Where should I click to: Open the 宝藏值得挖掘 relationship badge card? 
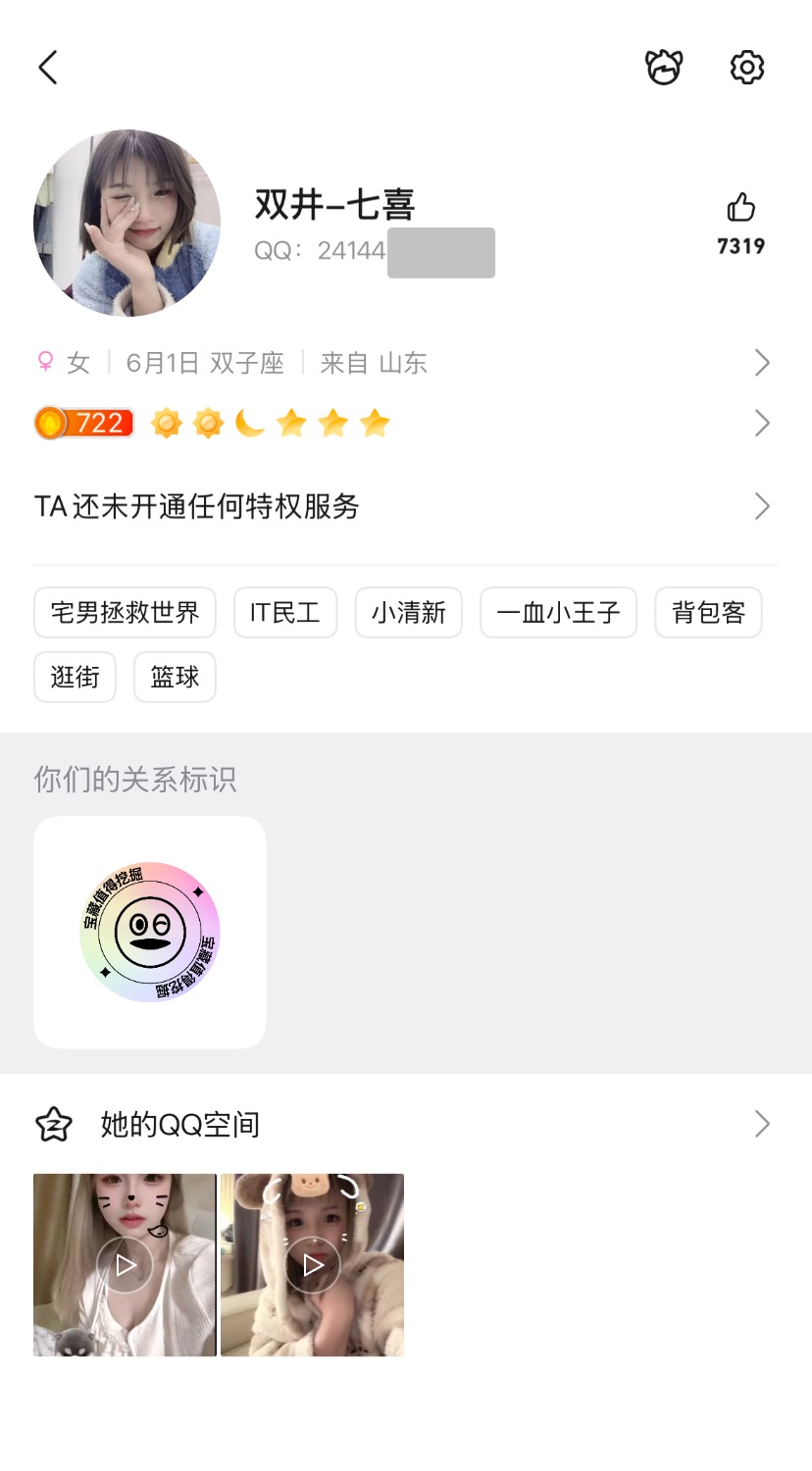[x=150, y=932]
